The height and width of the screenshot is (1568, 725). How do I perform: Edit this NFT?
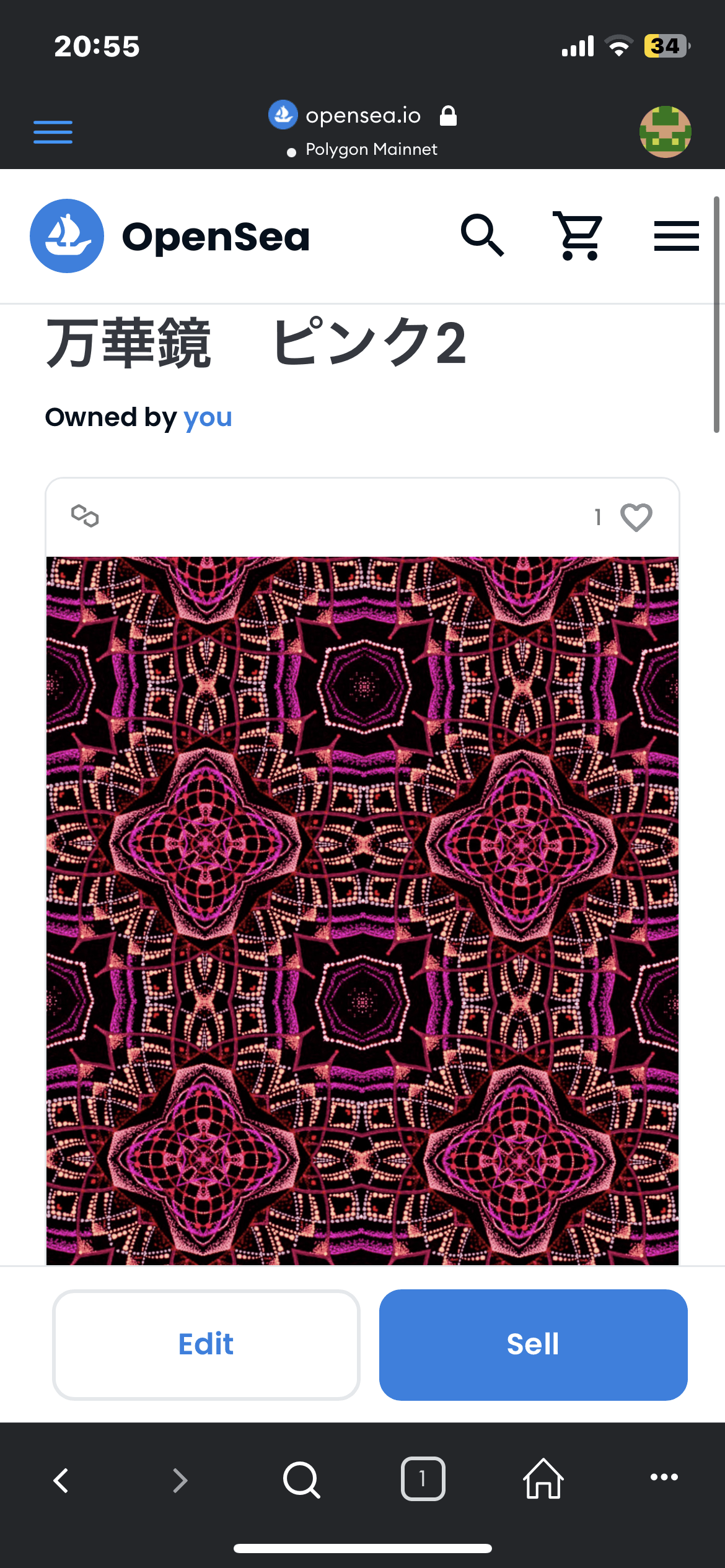(206, 1344)
